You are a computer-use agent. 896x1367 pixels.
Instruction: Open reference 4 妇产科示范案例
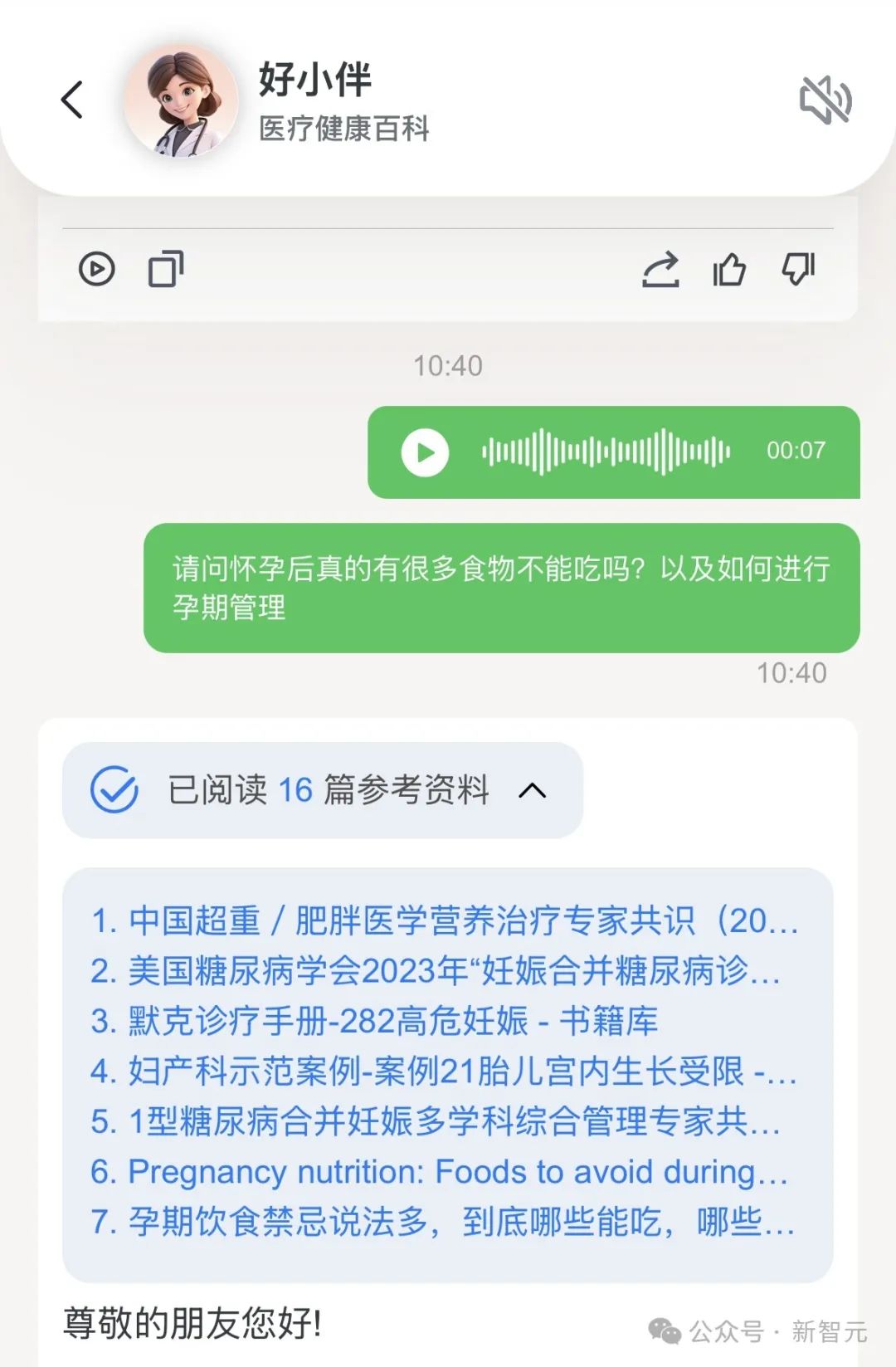click(444, 1071)
